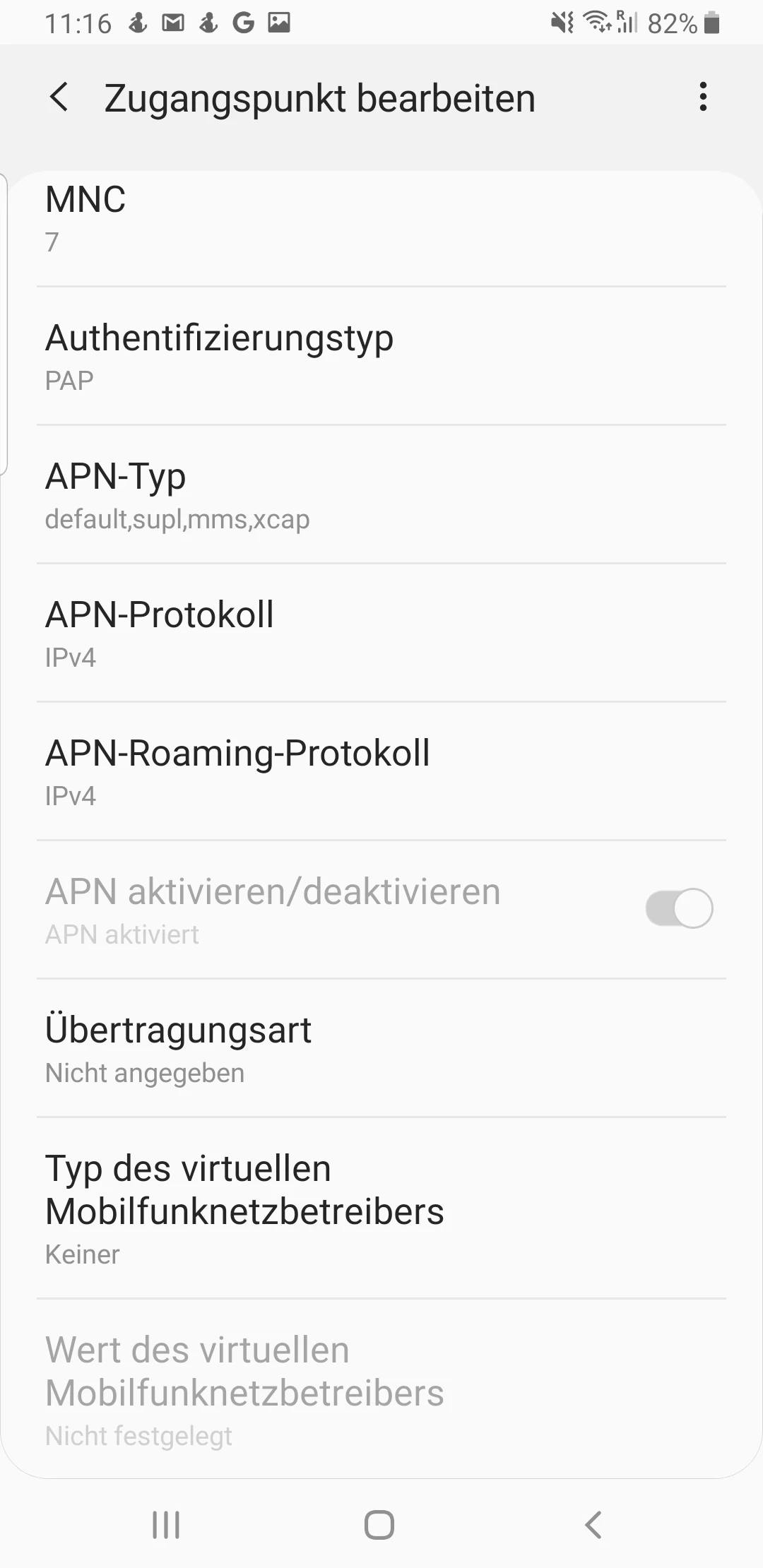Change the APN-Typ entry

click(x=381, y=495)
